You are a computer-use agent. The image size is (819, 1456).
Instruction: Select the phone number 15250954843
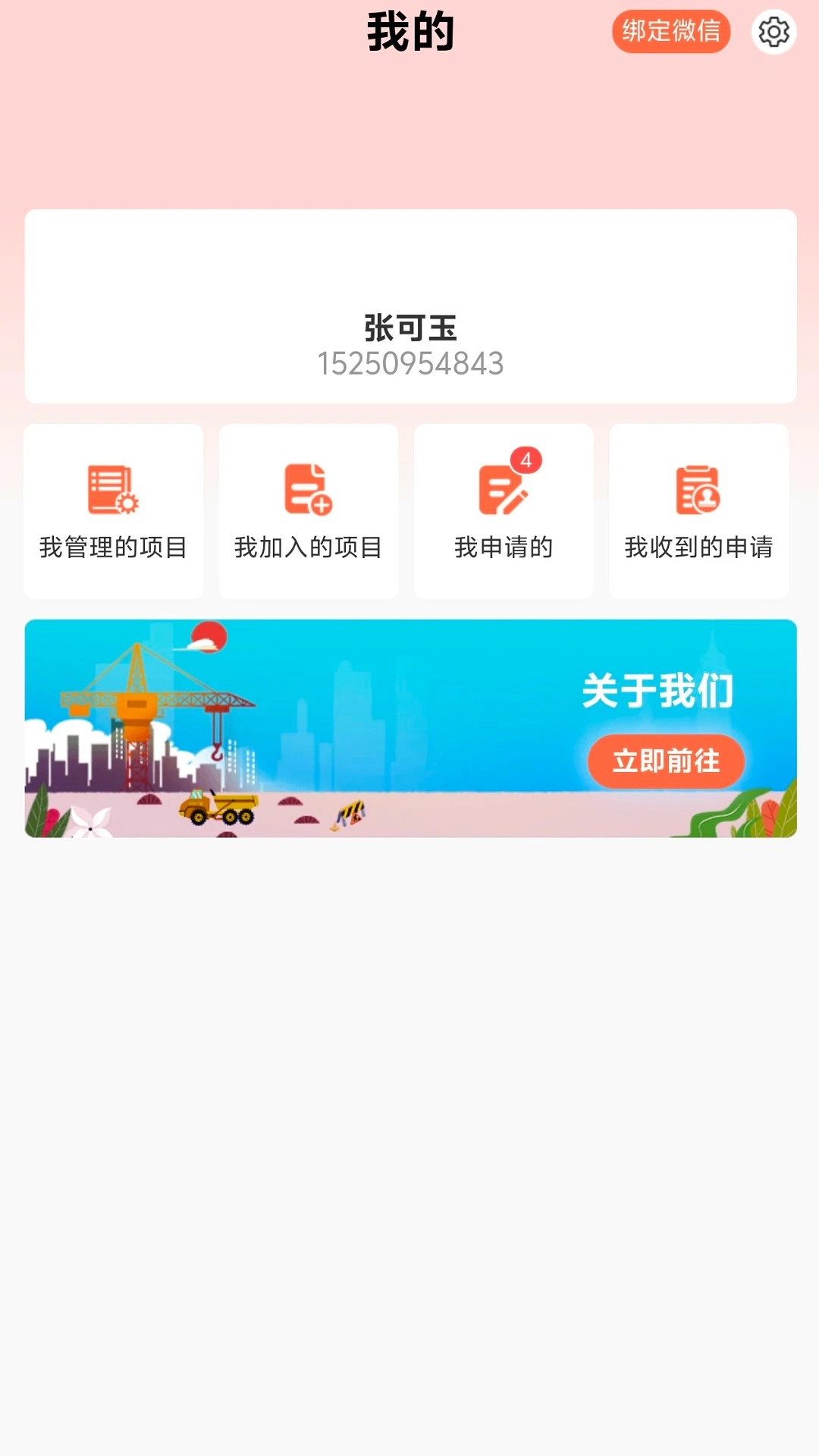[409, 365]
